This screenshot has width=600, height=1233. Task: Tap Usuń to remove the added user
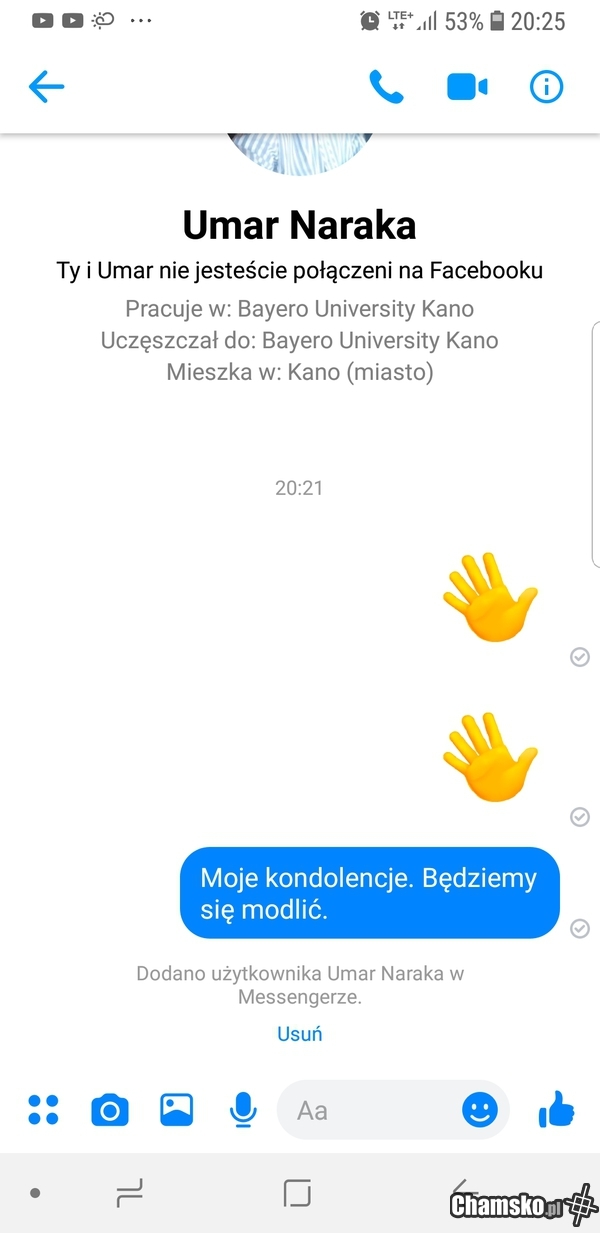[x=299, y=1034]
